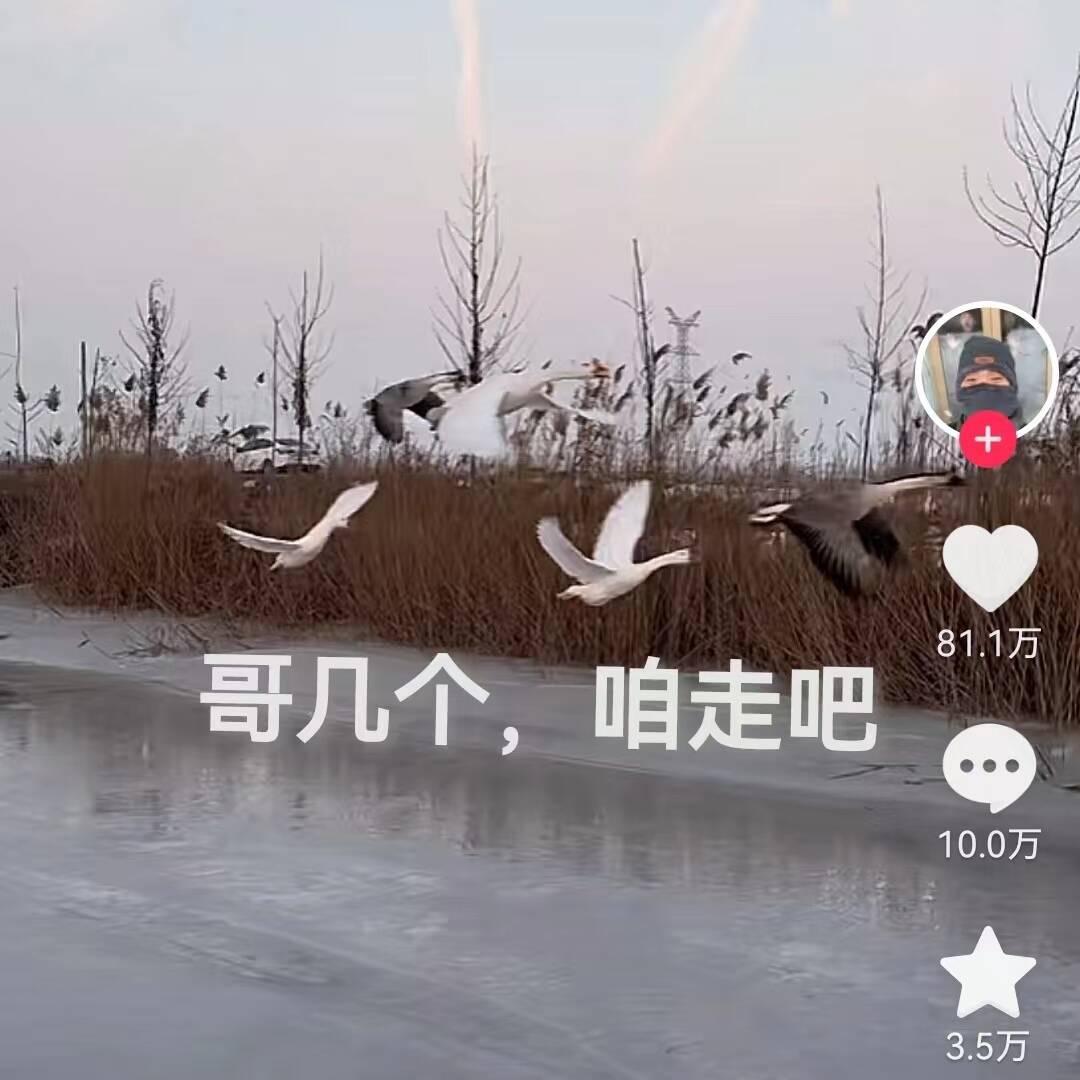Like the video with 81.1万 likes
1080x1080 pixels.
pos(990,567)
